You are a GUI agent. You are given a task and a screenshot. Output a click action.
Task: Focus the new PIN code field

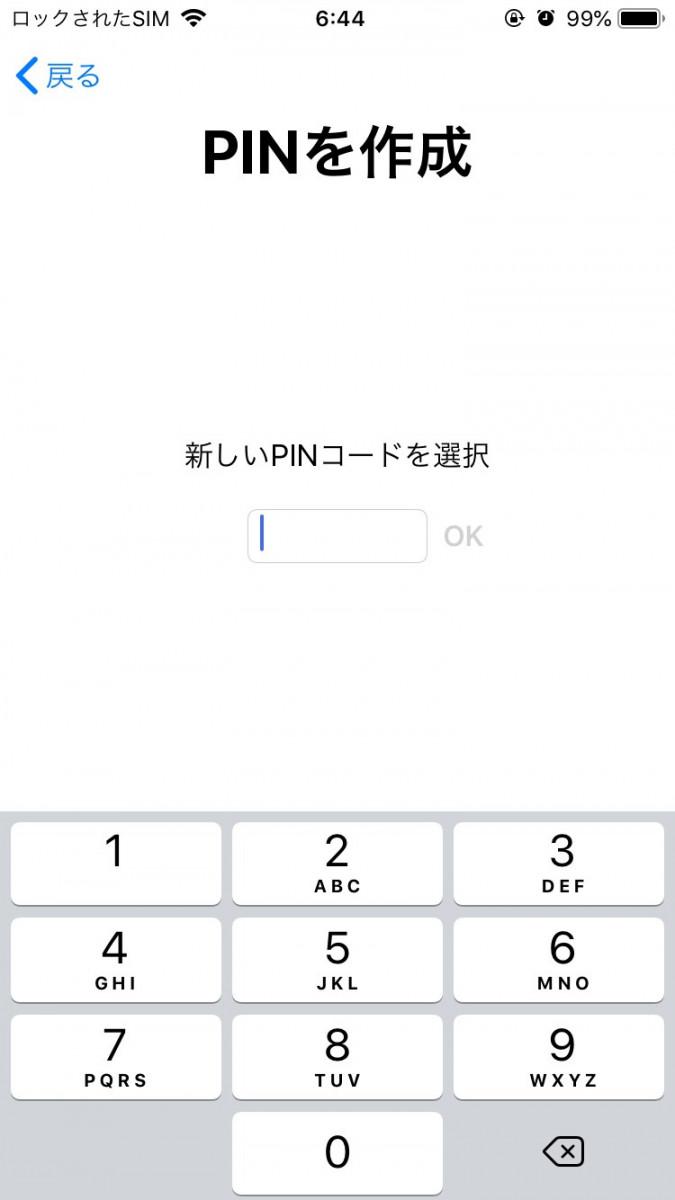337,536
